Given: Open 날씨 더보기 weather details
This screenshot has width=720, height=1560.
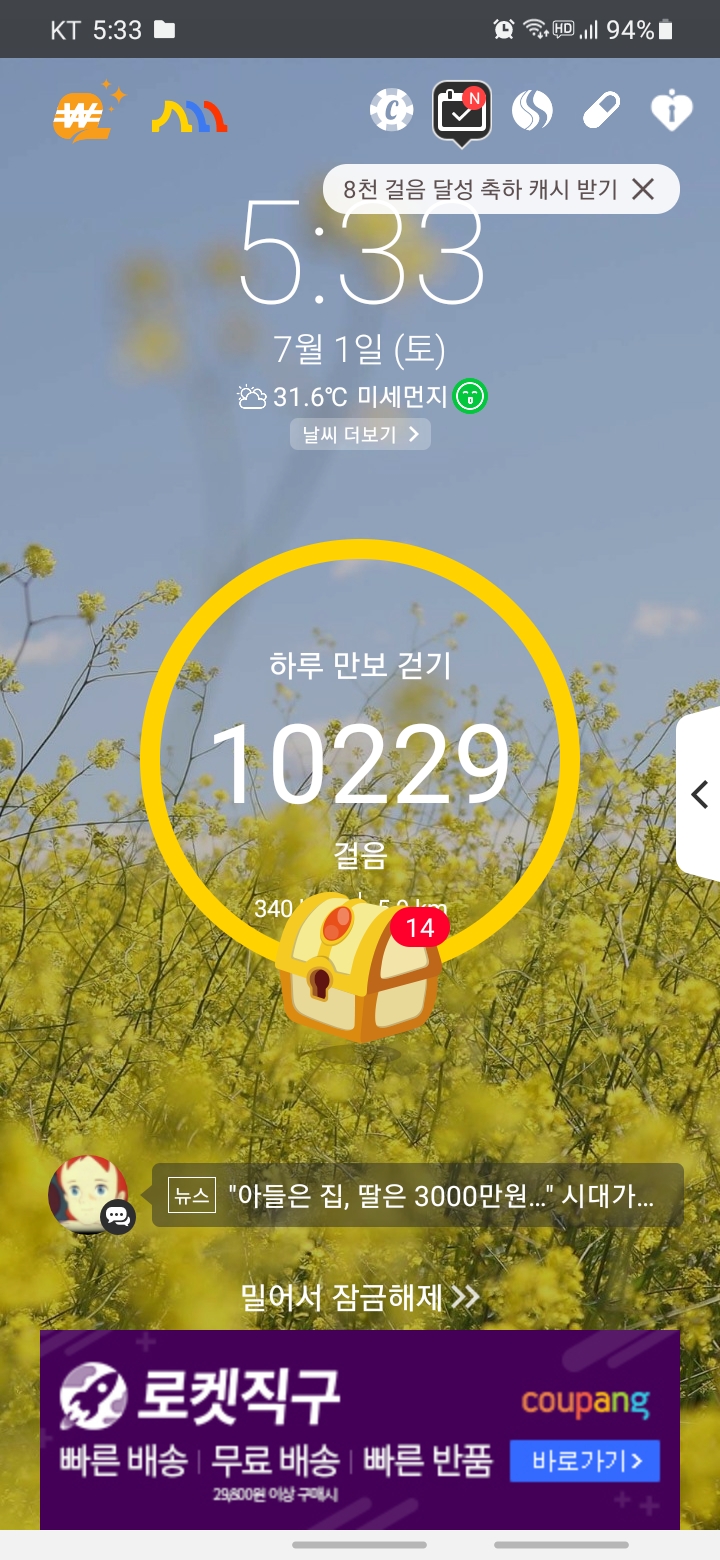Looking at the screenshot, I should 360,434.
